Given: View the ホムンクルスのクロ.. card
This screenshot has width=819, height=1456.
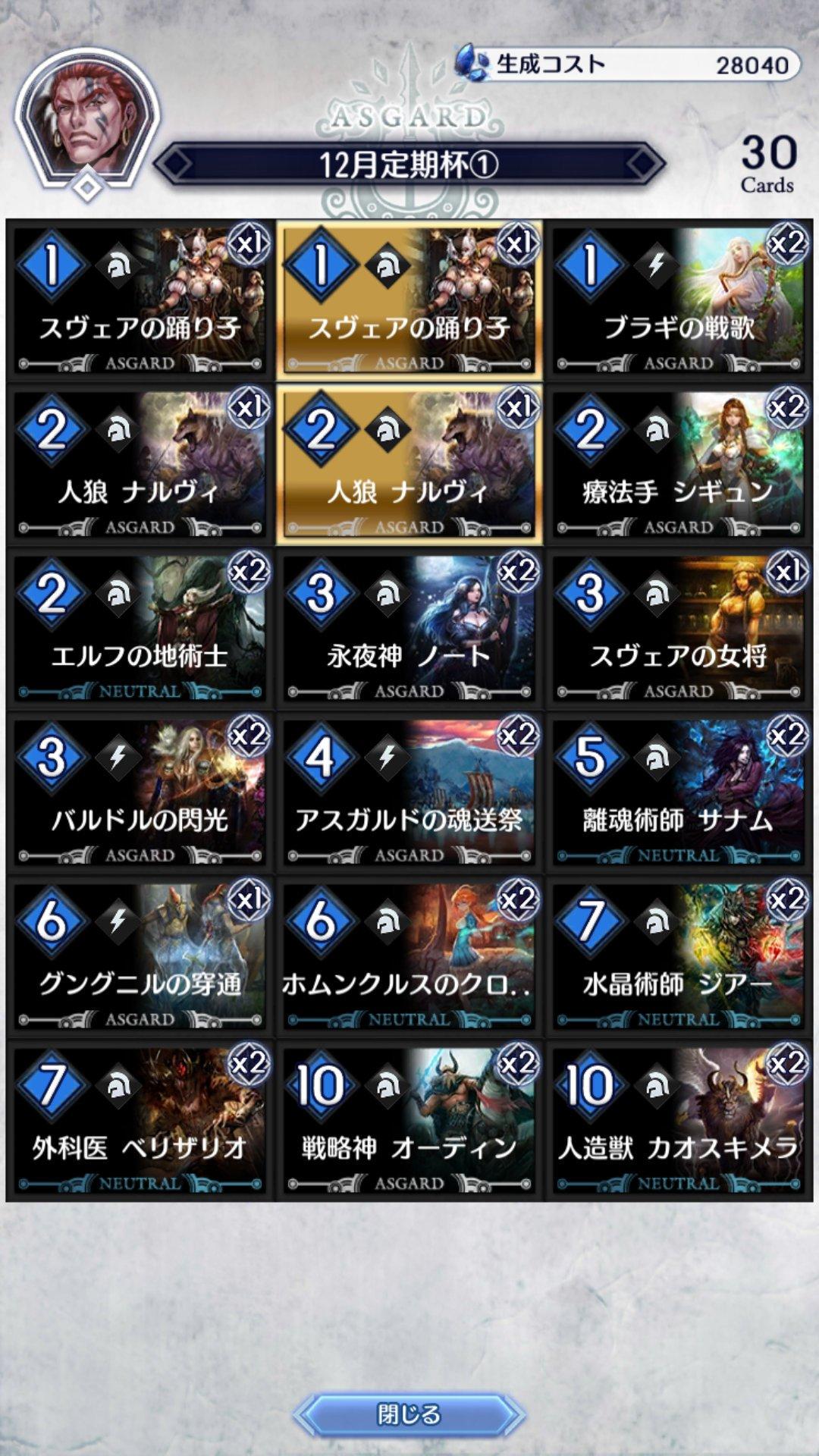Looking at the screenshot, I should point(409,955).
